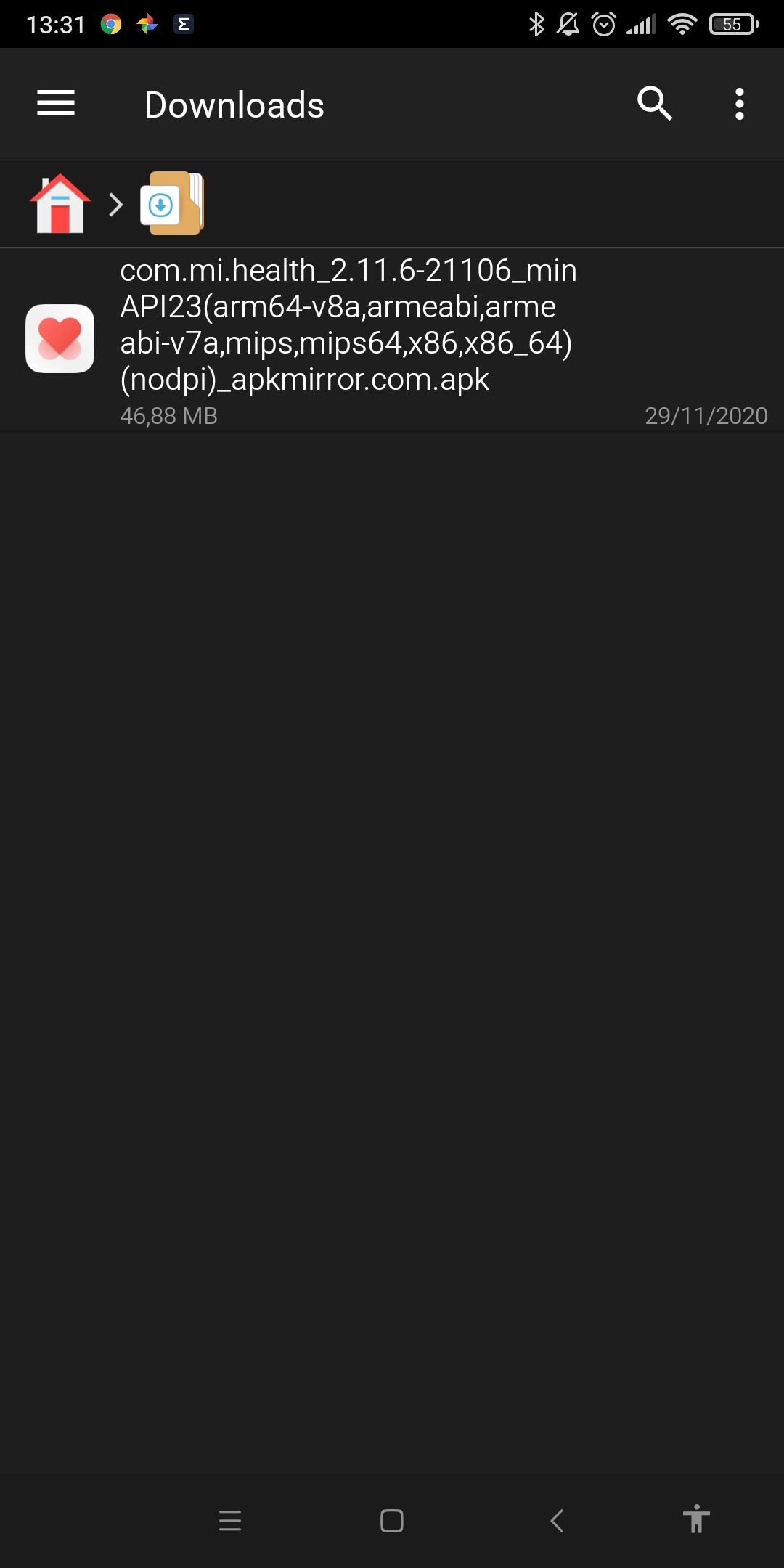Screen dimensions: 784x1568
Task: Search files in Downloads
Action: click(654, 104)
